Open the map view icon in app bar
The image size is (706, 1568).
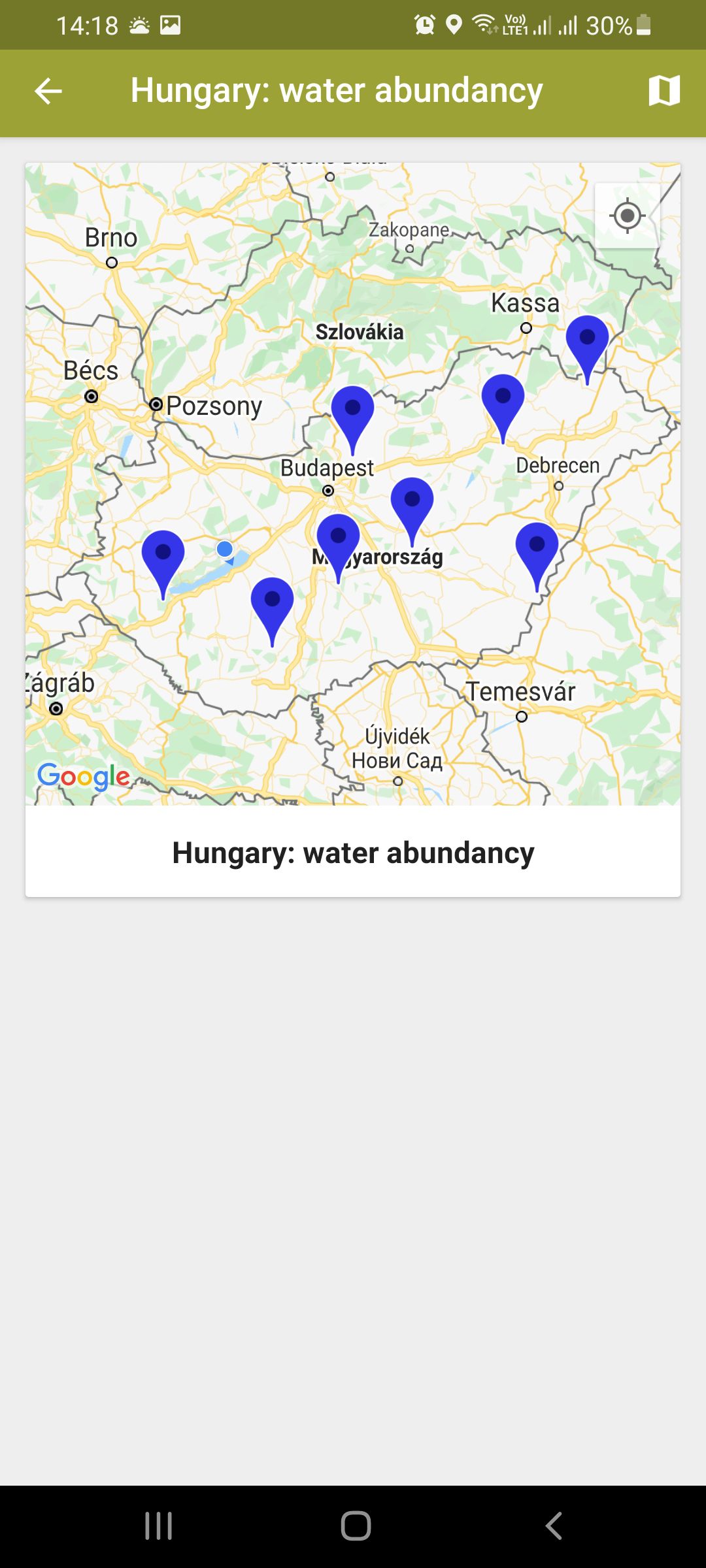[x=664, y=91]
